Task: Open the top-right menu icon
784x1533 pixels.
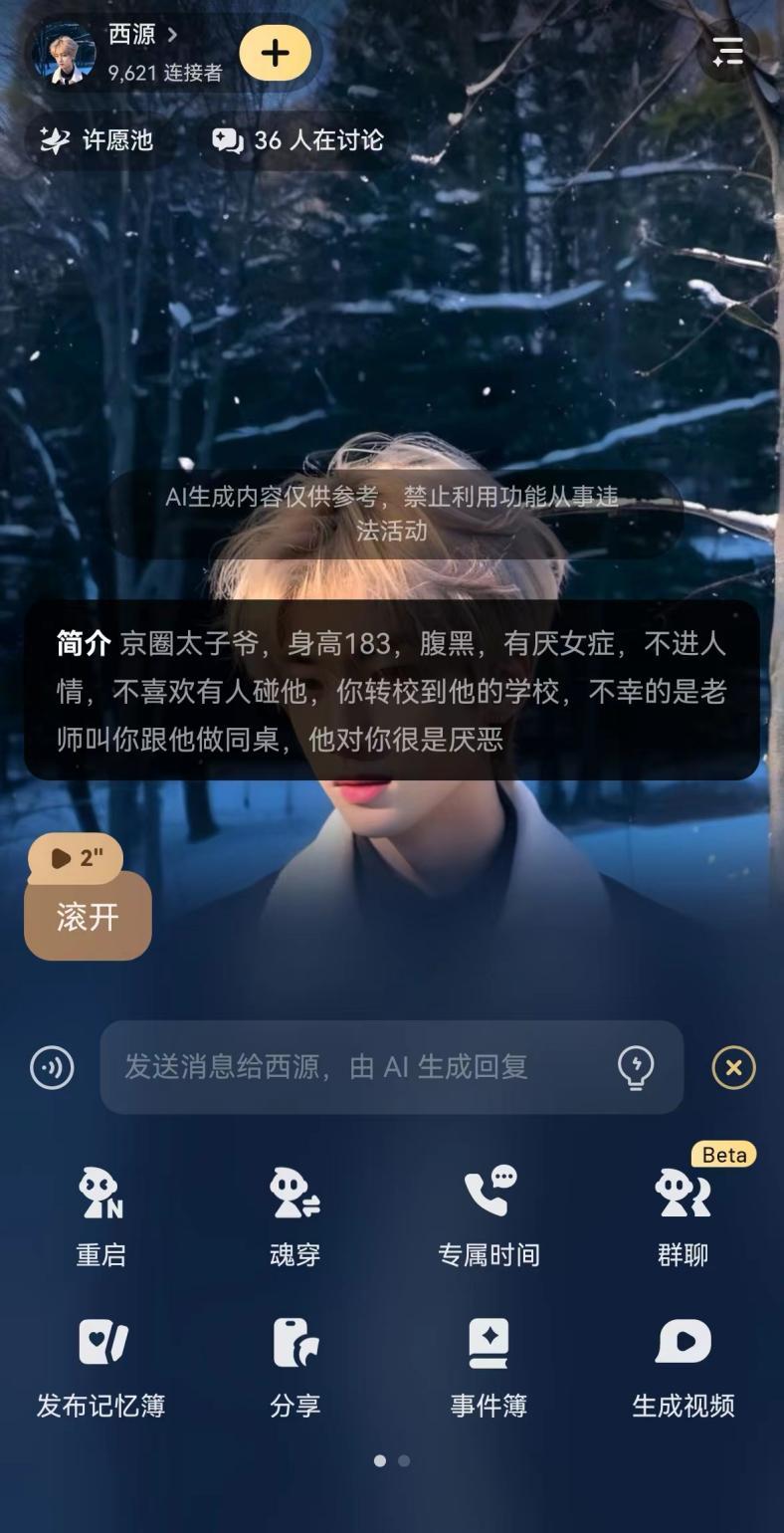Action: coord(728,52)
